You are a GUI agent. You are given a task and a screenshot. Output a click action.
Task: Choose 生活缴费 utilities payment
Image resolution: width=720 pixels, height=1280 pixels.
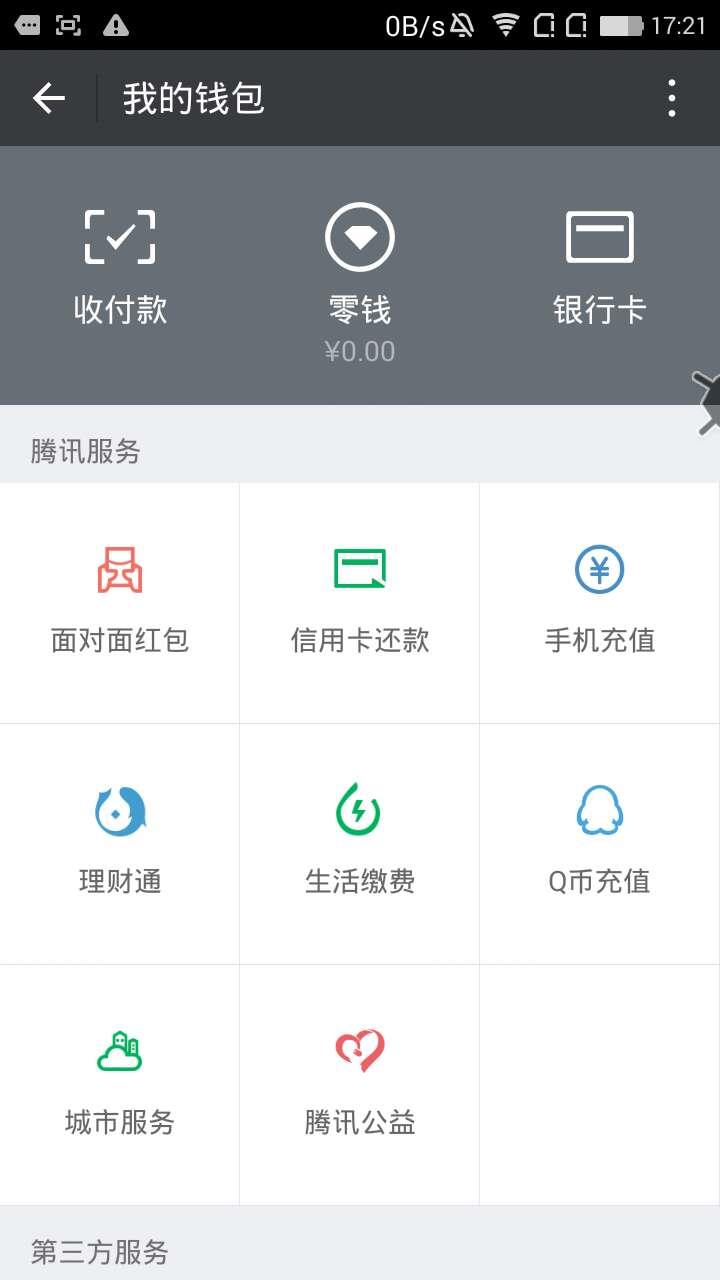click(360, 844)
